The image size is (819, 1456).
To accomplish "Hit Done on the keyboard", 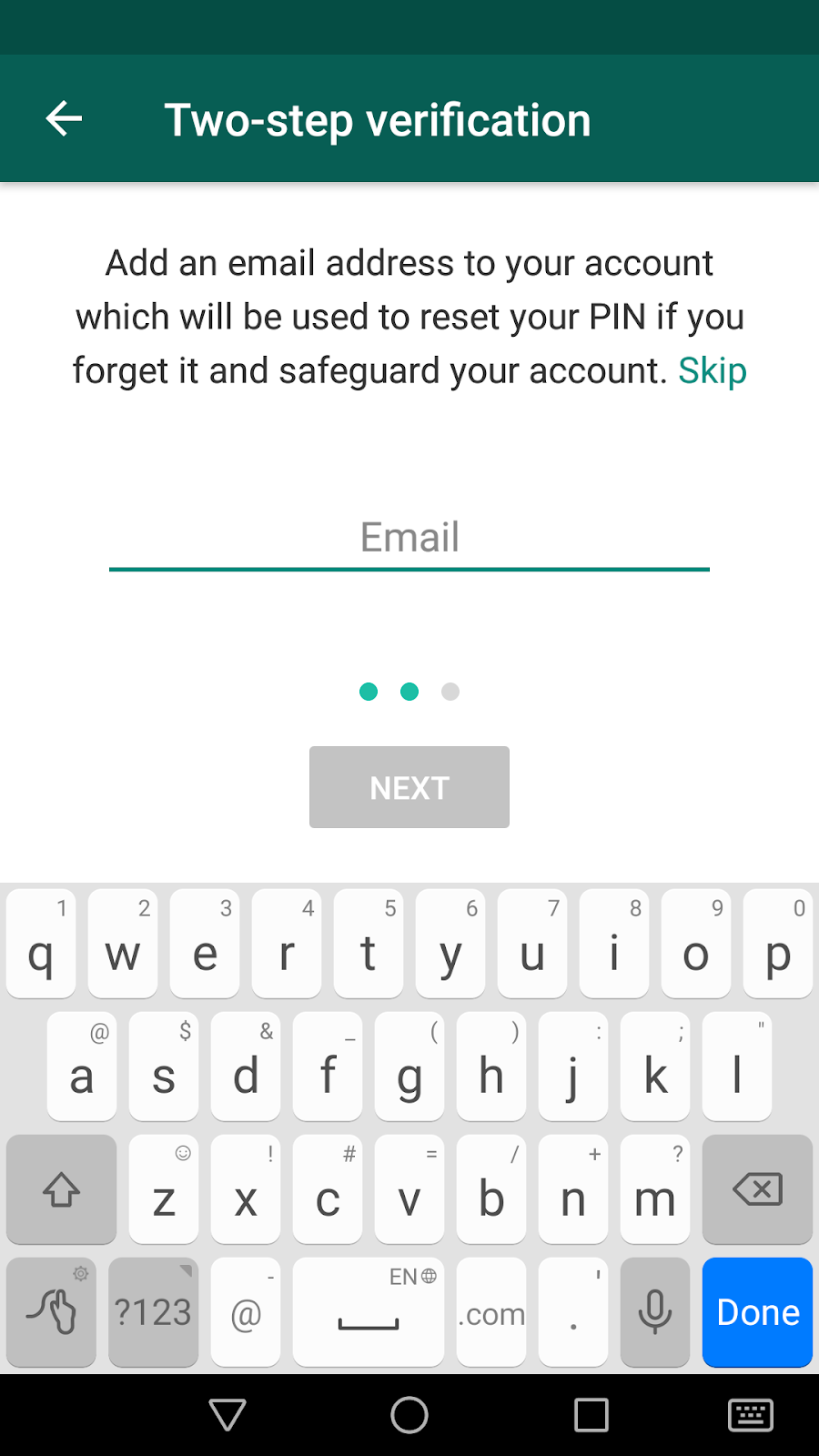I will point(757,1312).
